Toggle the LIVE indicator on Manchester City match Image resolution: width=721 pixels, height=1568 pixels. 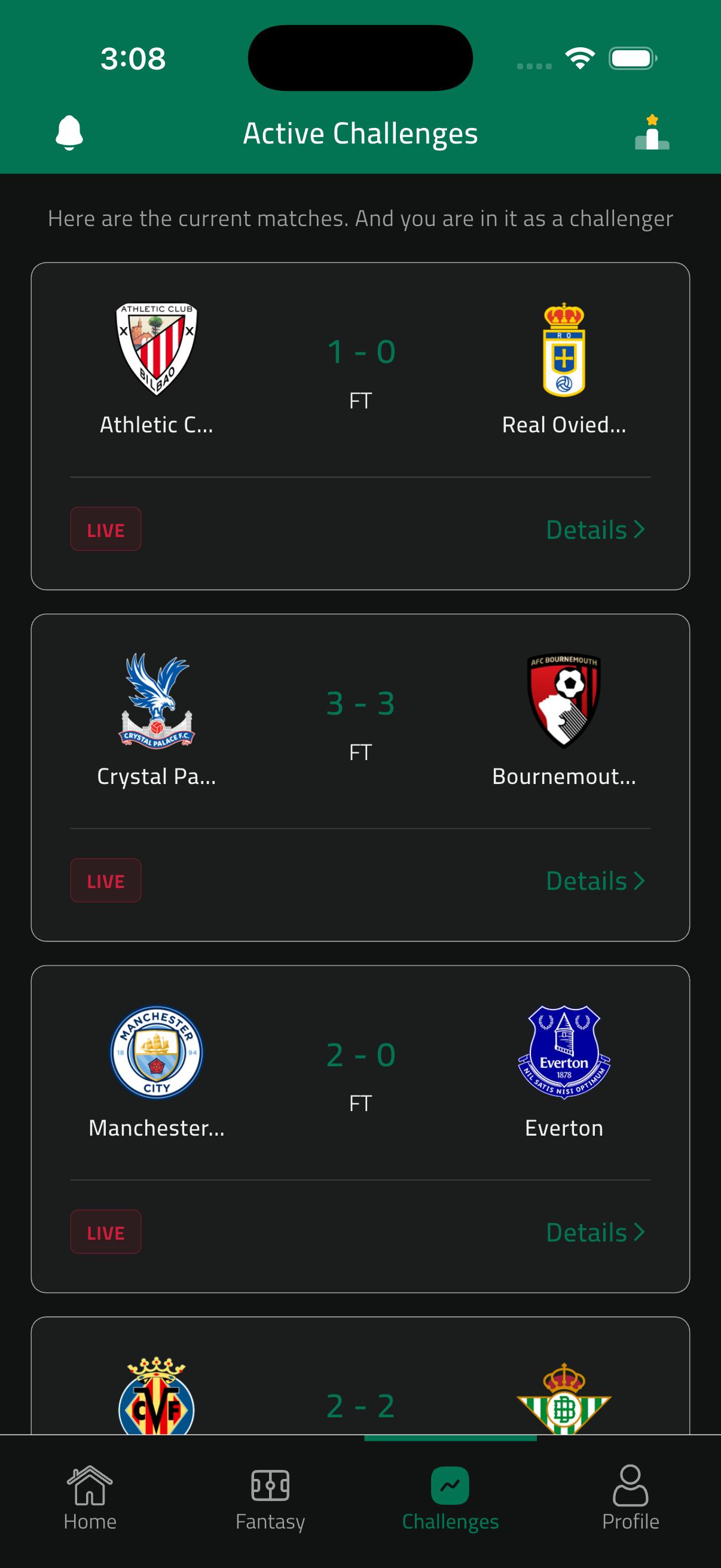(x=105, y=1232)
